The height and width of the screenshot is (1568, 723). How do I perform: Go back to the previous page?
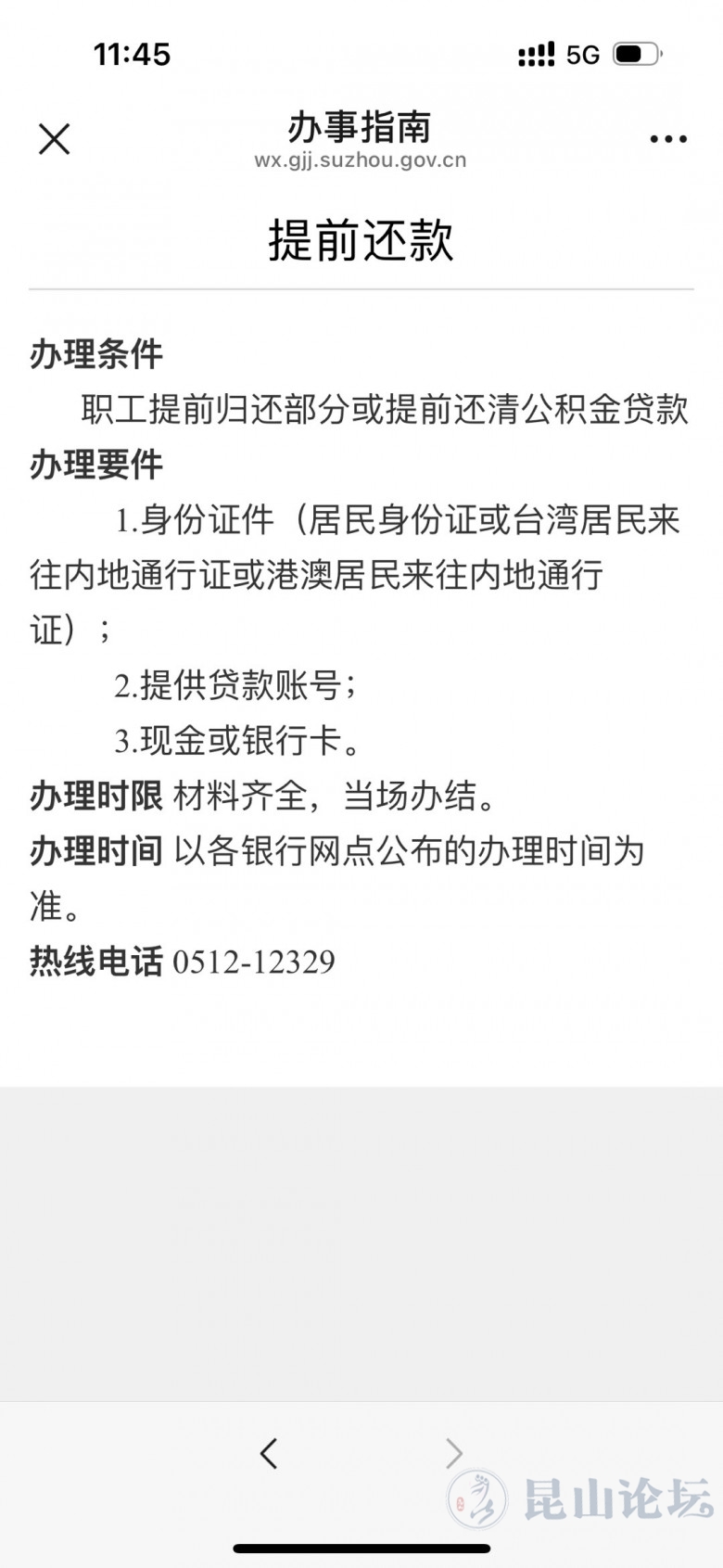(269, 1452)
